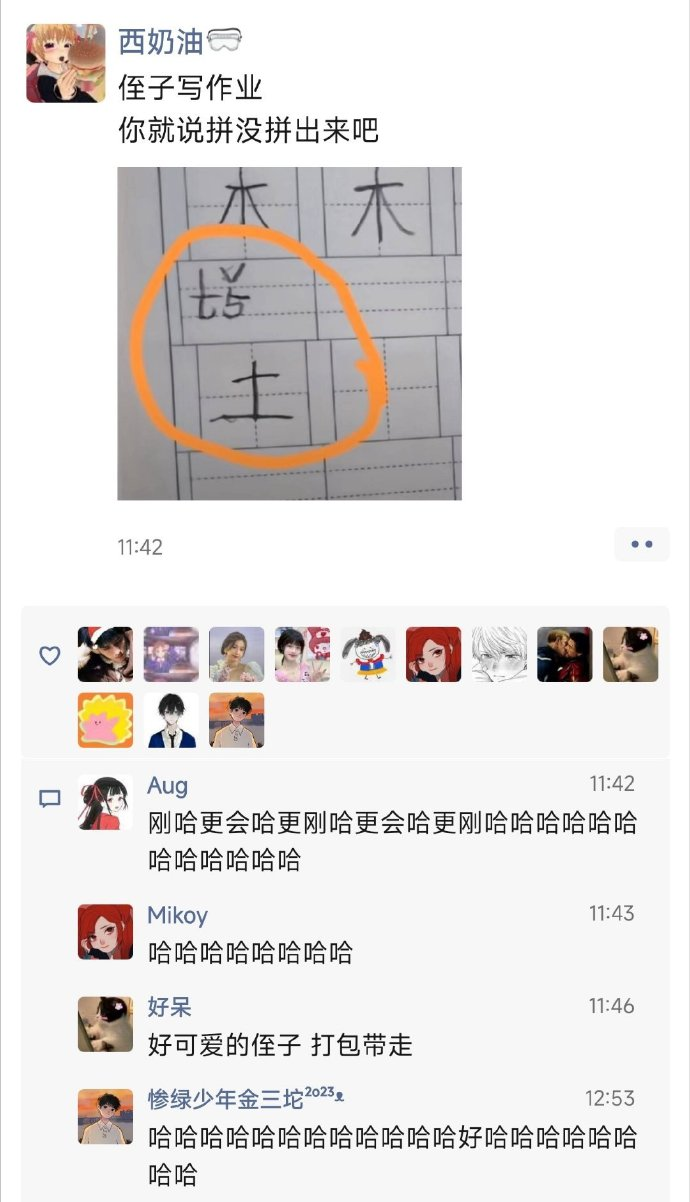
Task: Open the first liker's avatar
Action: 105,654
